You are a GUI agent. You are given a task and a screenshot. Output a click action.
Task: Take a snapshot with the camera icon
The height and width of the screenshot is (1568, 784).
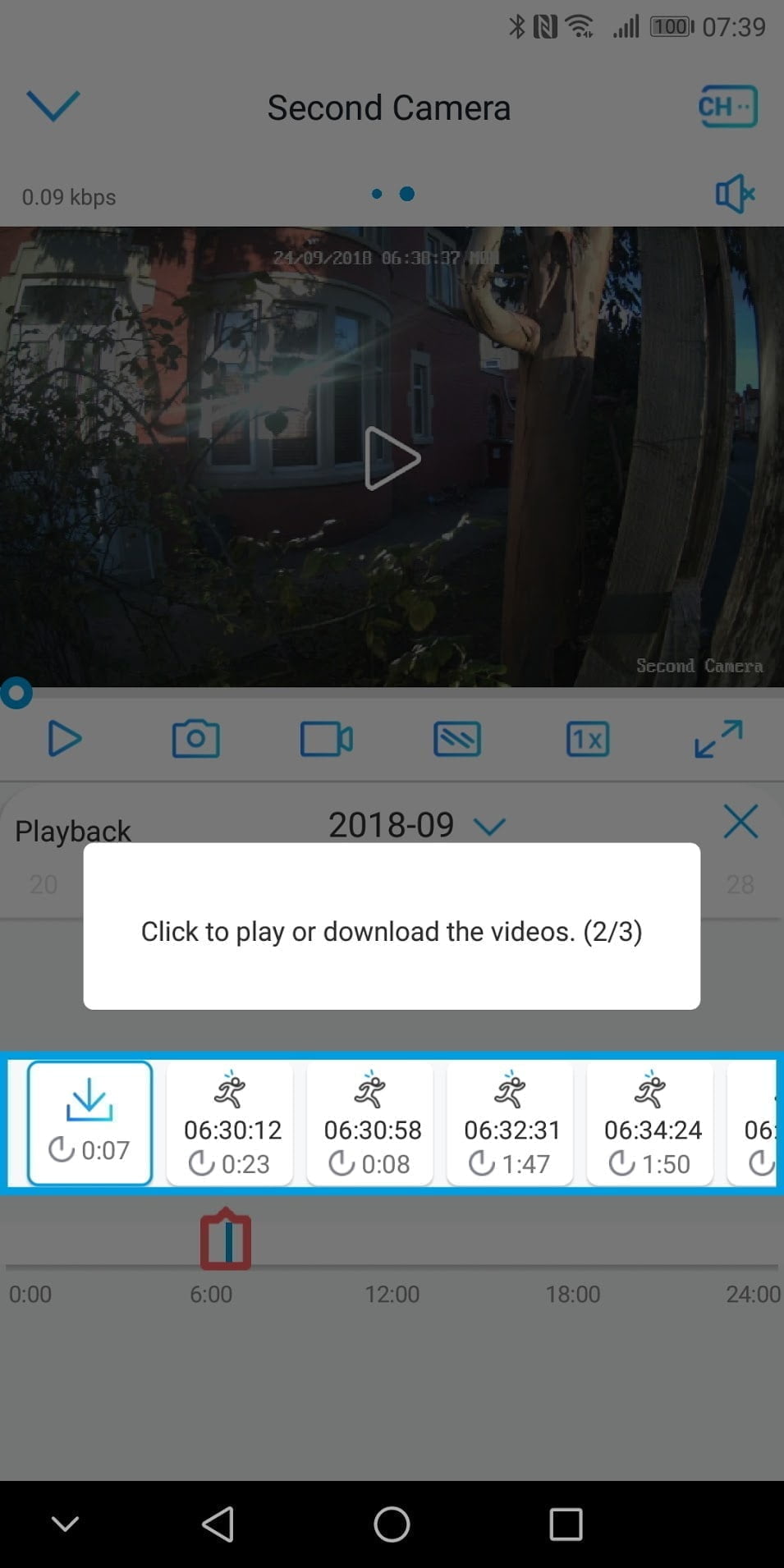(x=195, y=739)
